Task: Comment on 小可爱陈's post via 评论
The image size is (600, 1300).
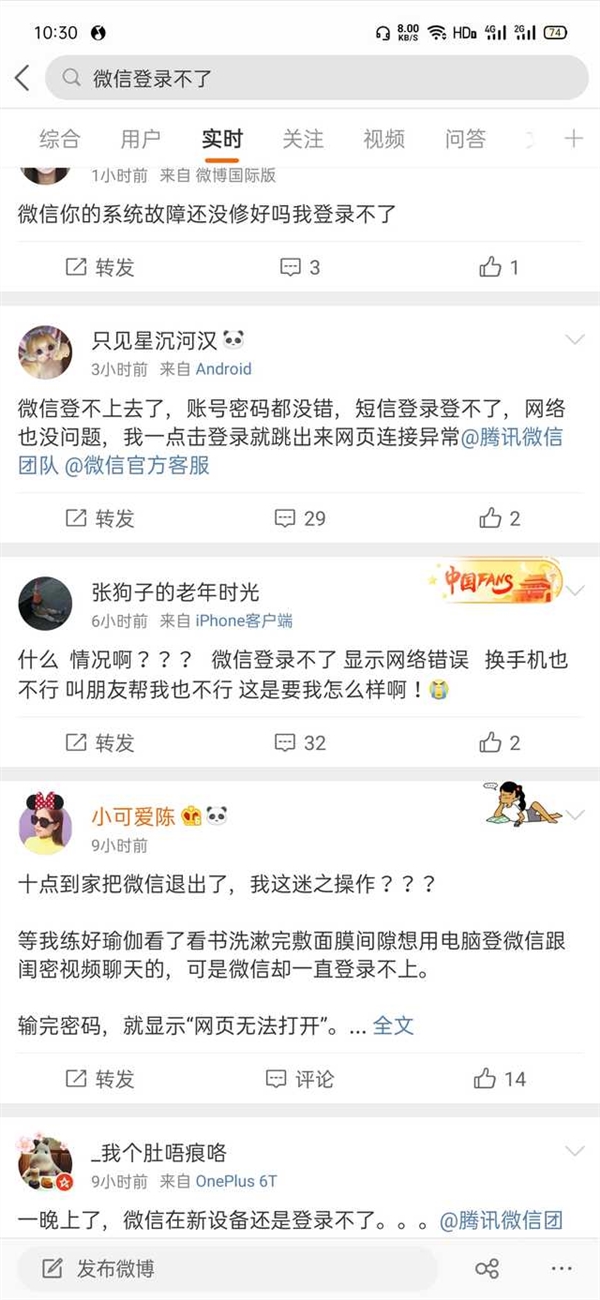Action: tap(300, 1079)
